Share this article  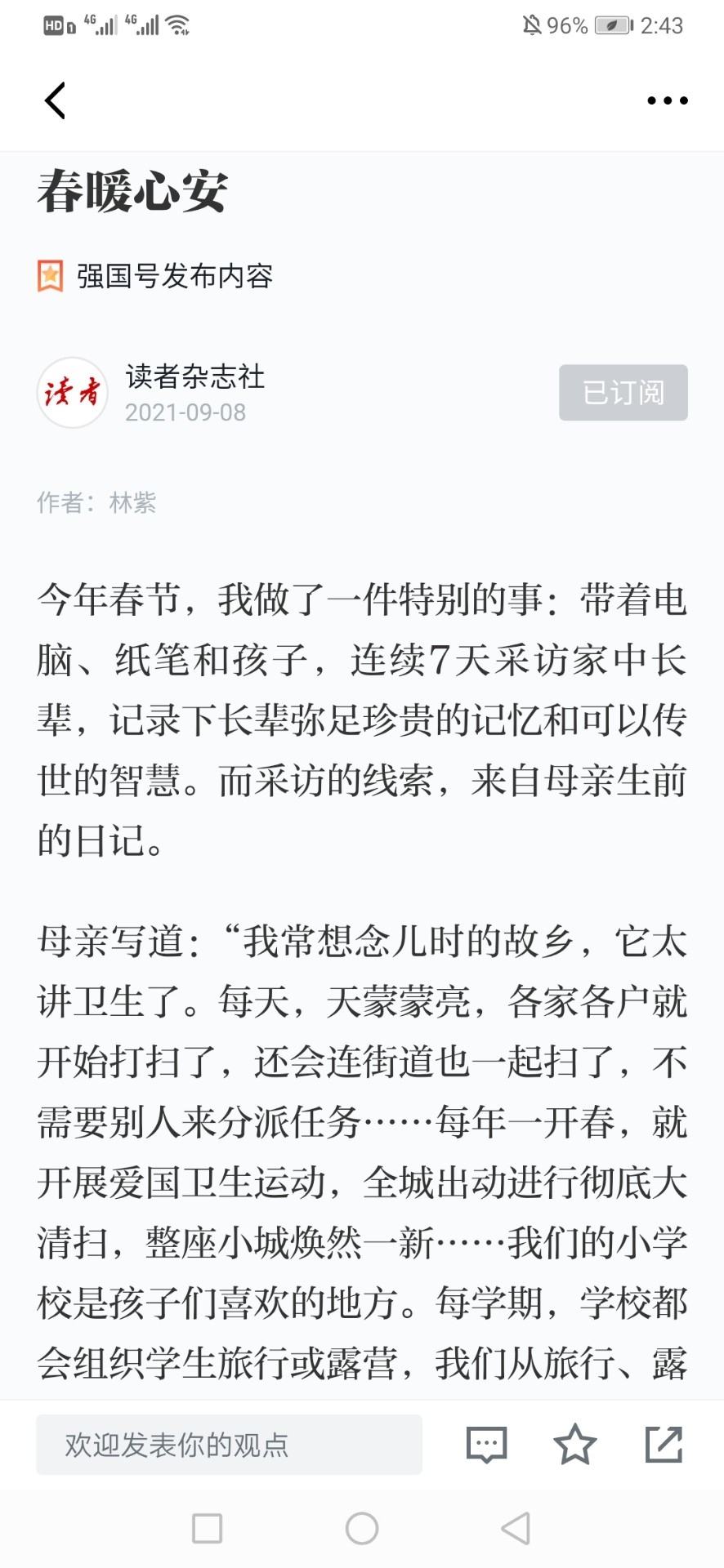(x=664, y=1444)
